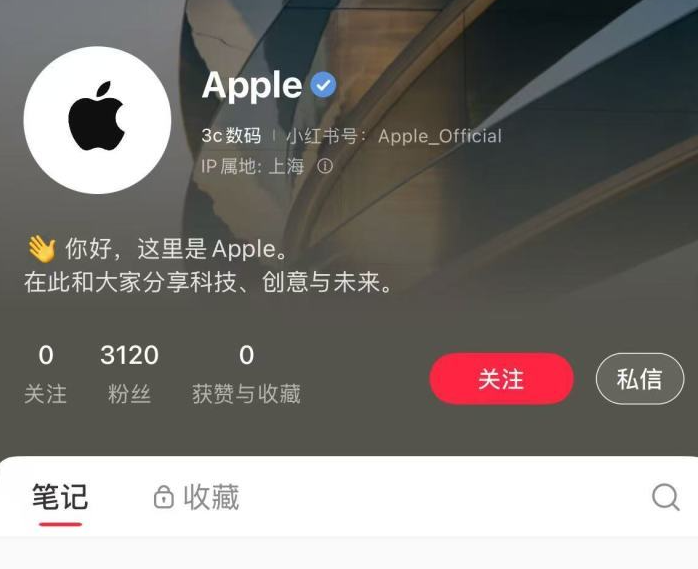View the 关注 following list
Screen dimensions: 698x569
[x=45, y=374]
